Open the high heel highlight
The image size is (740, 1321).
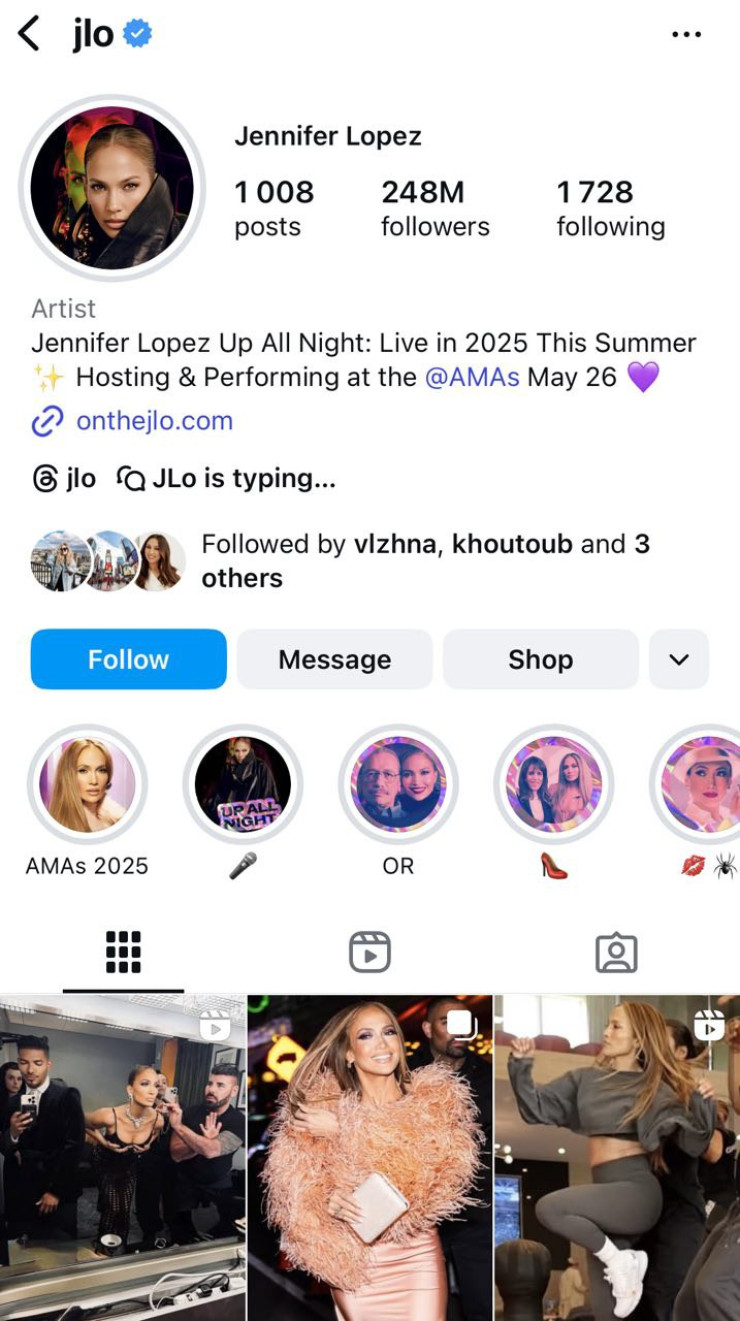tap(553, 785)
